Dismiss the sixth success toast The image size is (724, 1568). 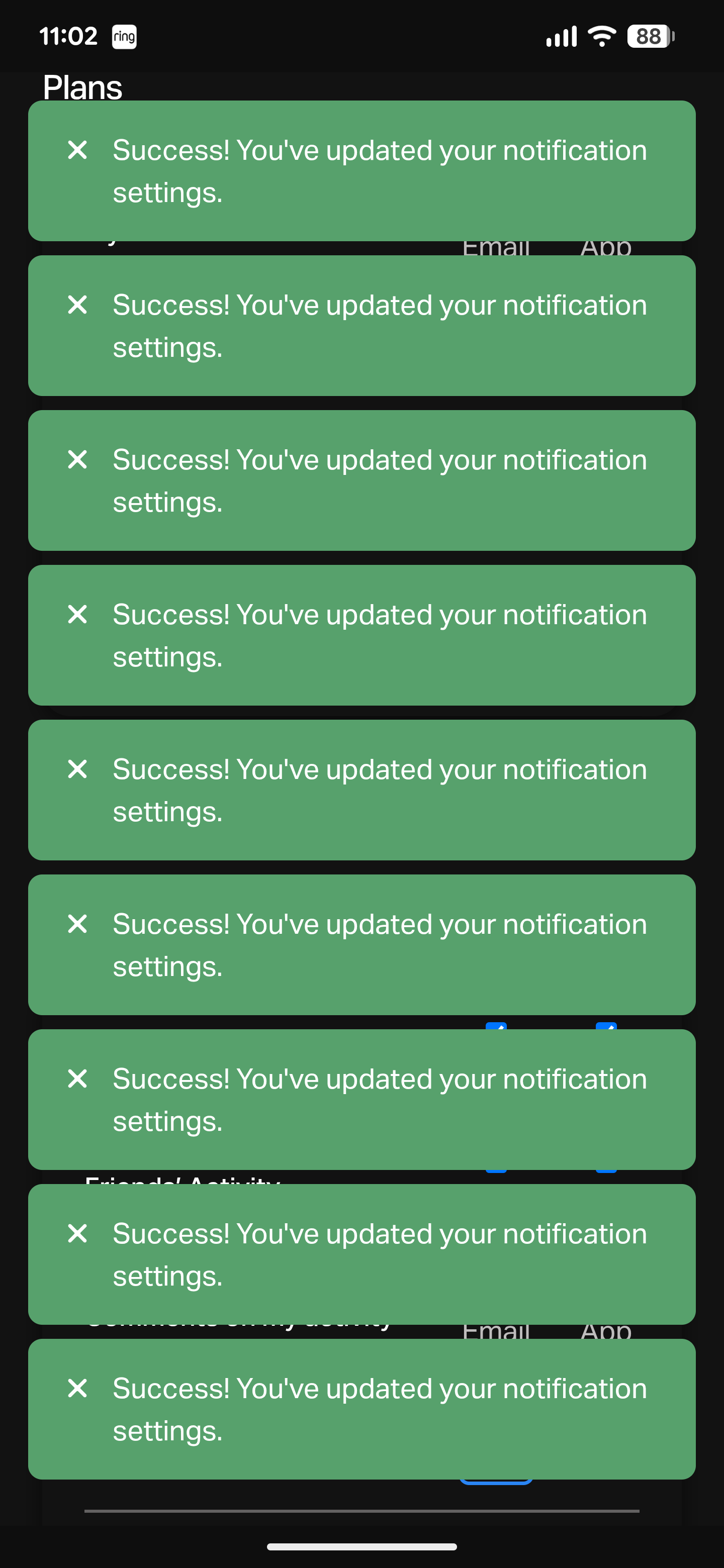coord(78,924)
